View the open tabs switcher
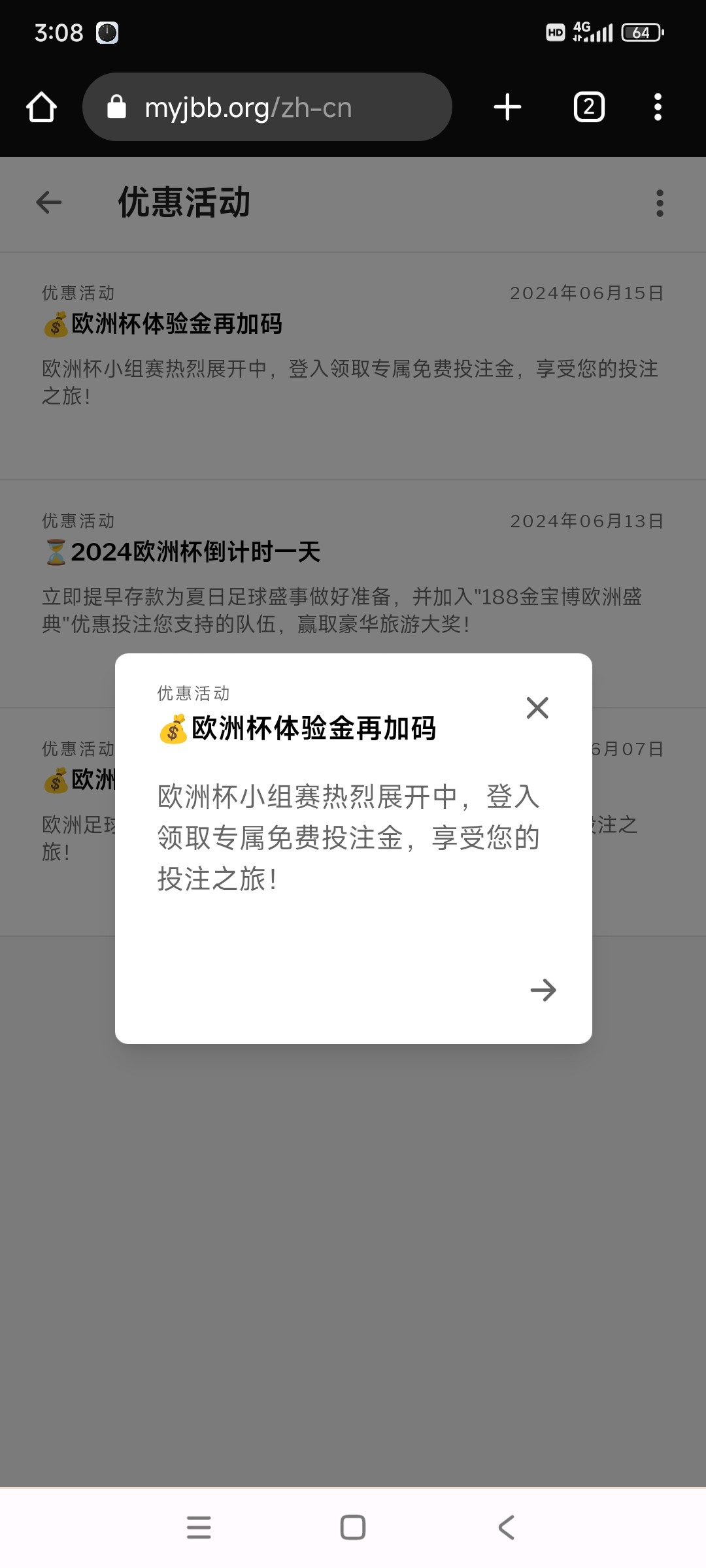Image resolution: width=706 pixels, height=1568 pixels. (x=589, y=107)
